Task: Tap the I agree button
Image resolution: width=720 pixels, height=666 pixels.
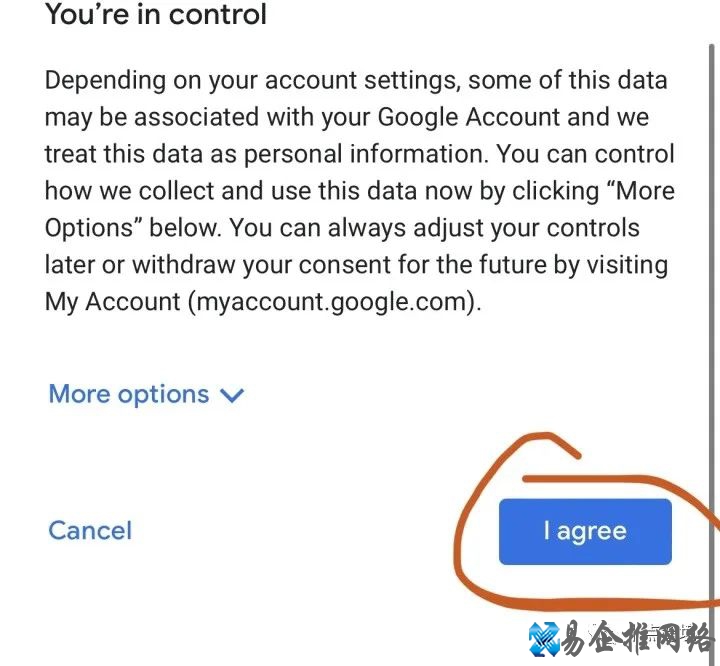Action: (x=585, y=531)
